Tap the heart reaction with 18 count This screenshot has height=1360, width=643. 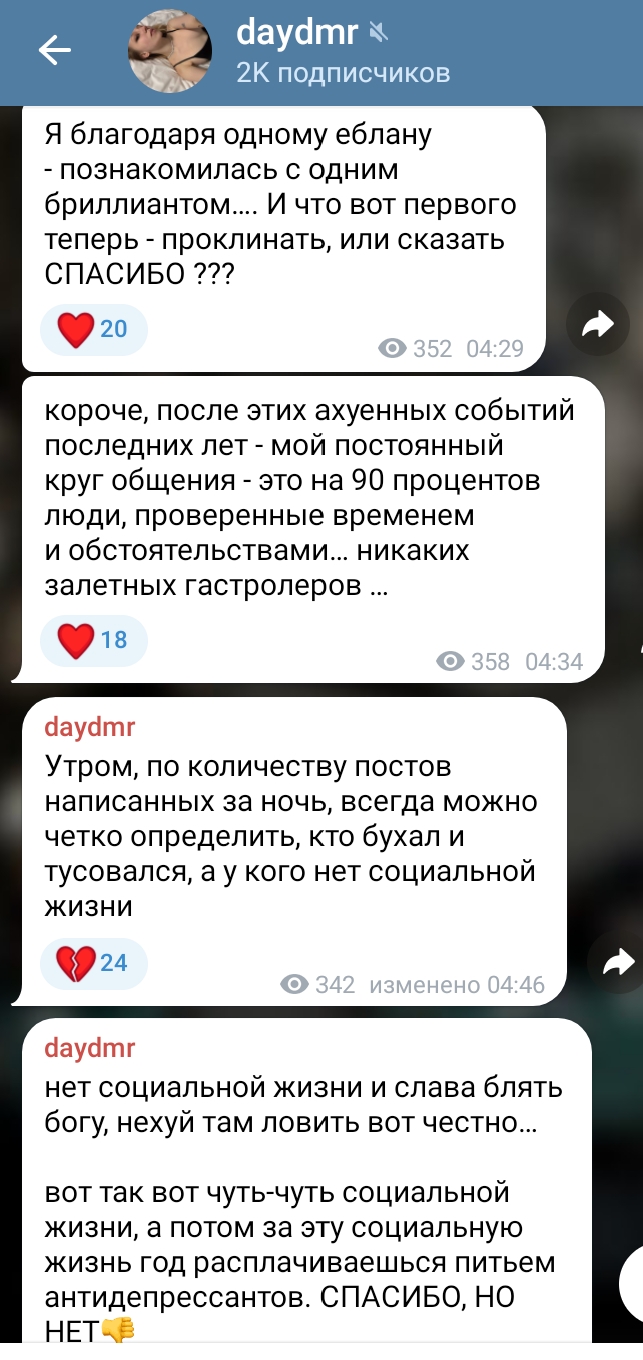coord(94,640)
